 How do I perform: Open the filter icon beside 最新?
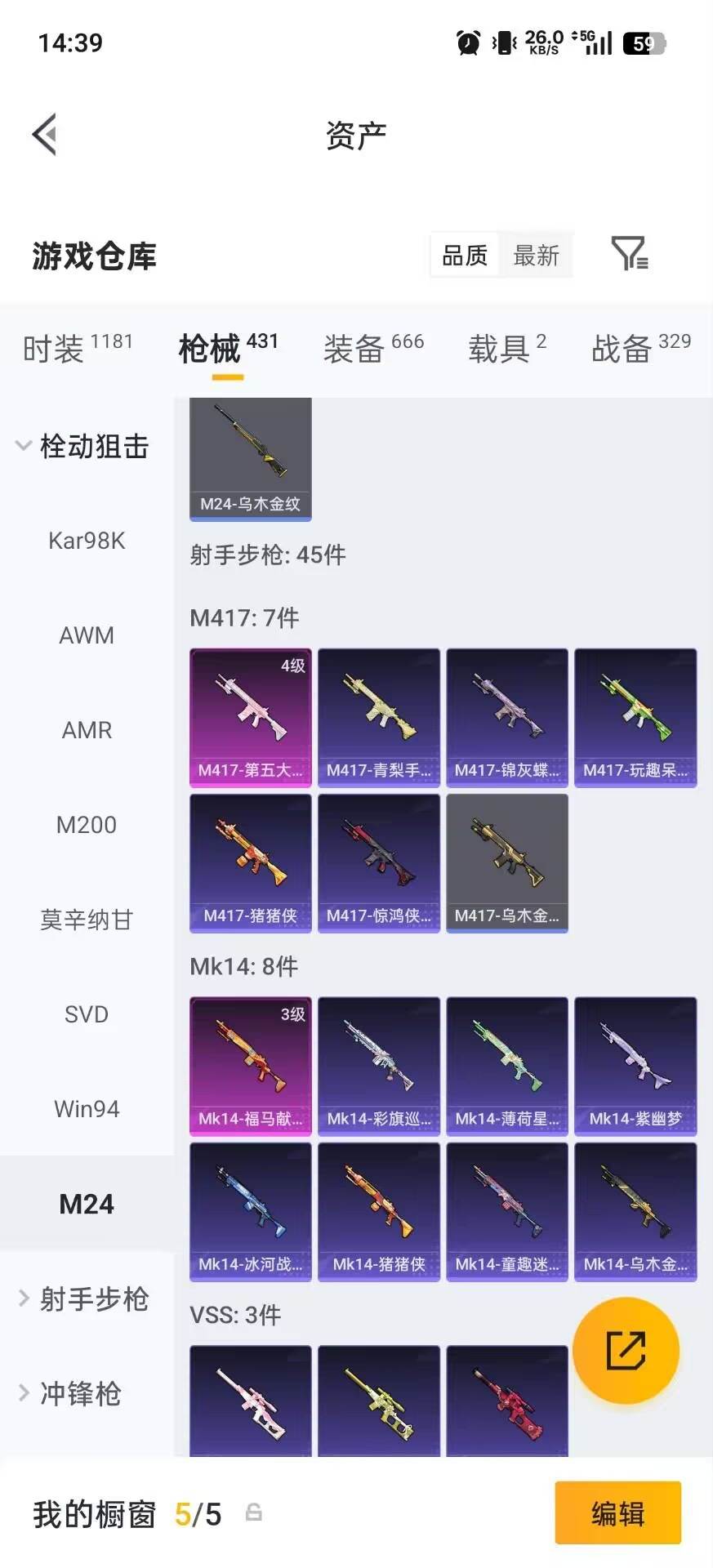coord(630,254)
